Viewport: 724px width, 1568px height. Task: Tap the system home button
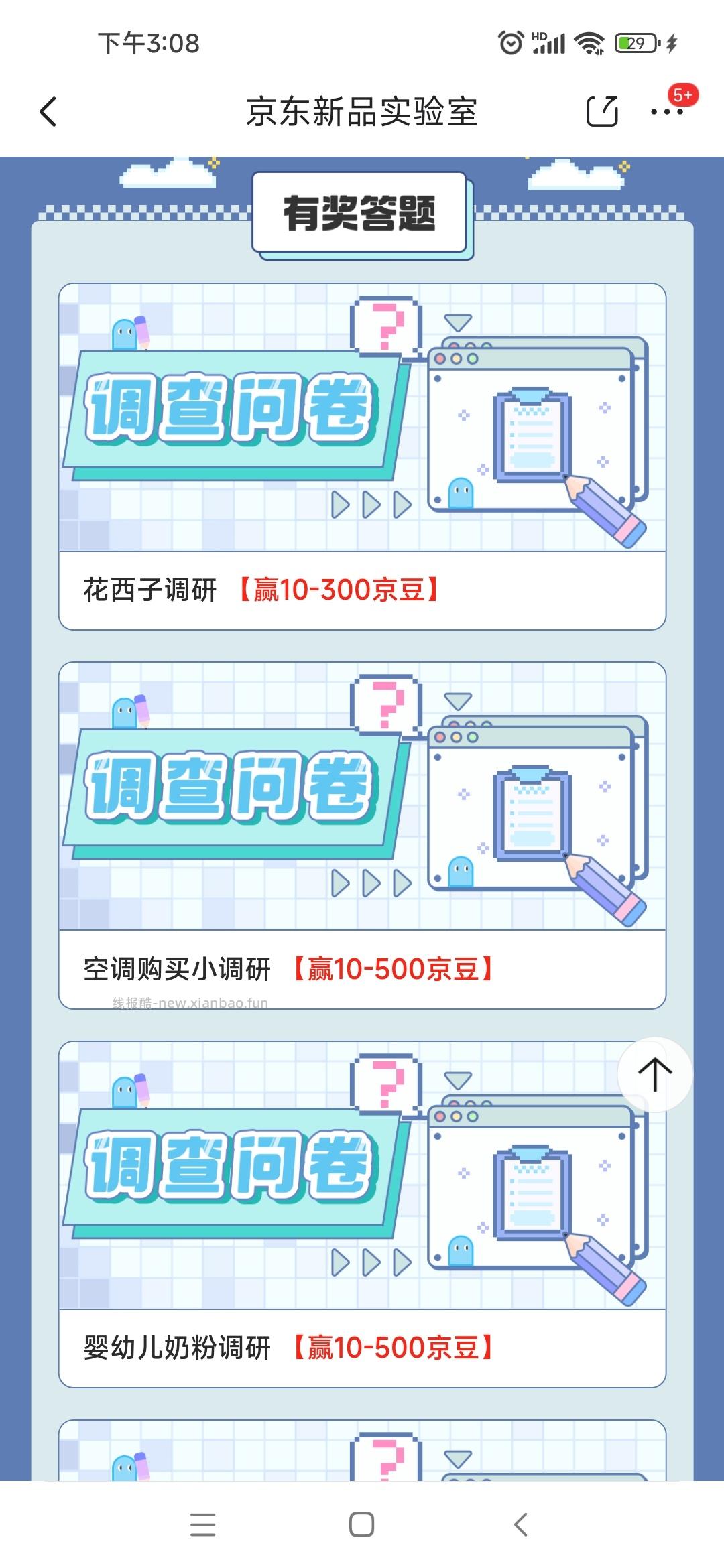(x=361, y=1524)
